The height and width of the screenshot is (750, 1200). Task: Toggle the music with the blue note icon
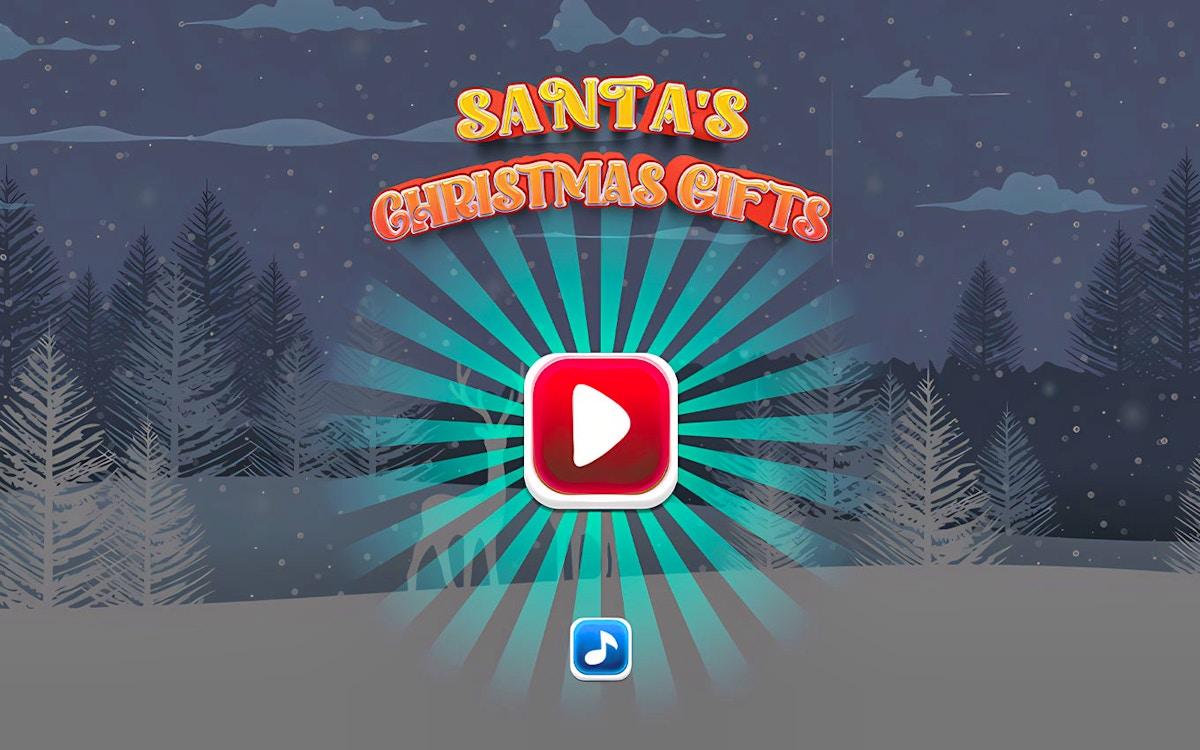[600, 649]
